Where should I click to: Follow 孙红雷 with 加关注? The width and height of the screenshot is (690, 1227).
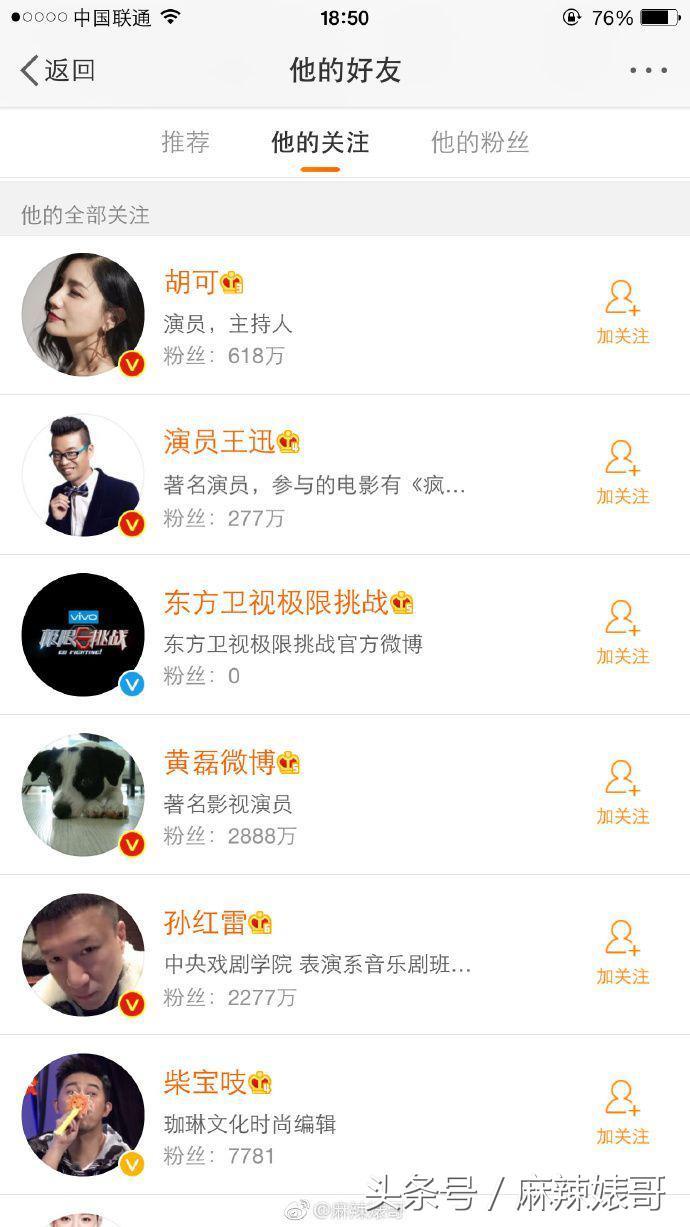click(622, 954)
